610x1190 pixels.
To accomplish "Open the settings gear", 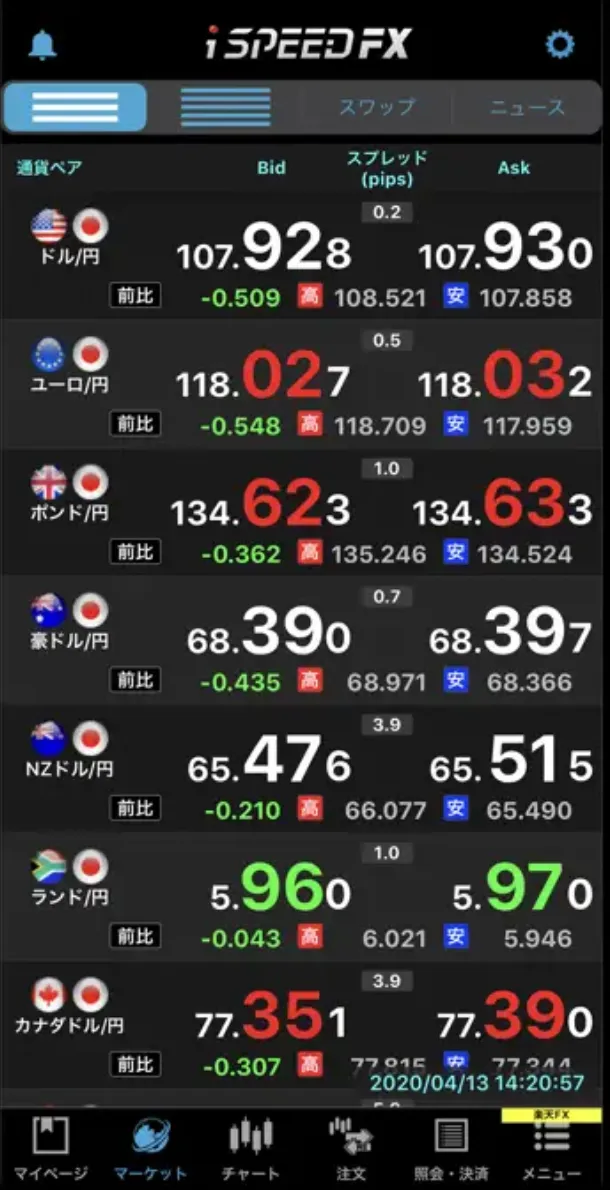I will point(560,45).
